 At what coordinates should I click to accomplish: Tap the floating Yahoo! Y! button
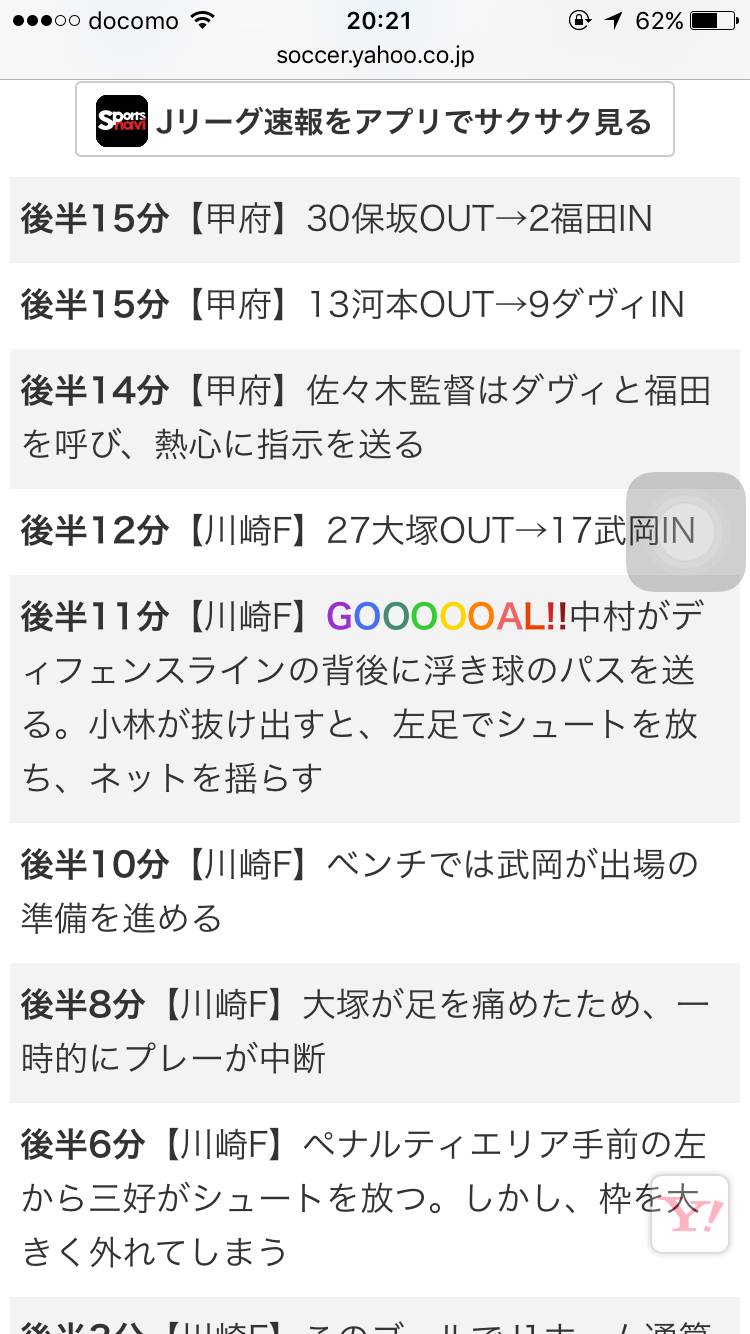[x=689, y=1214]
